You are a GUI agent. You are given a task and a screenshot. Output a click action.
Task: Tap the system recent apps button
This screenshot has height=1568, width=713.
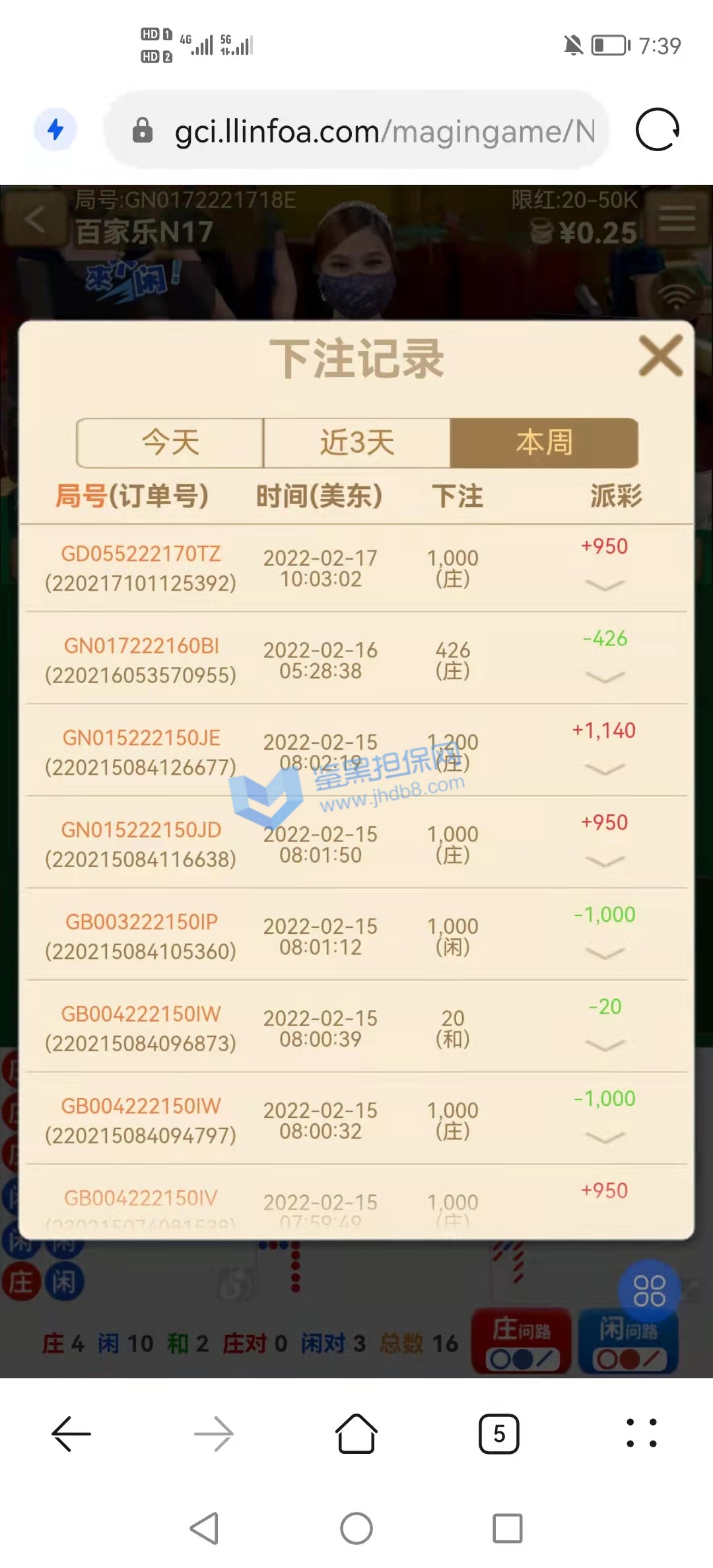(x=507, y=1528)
